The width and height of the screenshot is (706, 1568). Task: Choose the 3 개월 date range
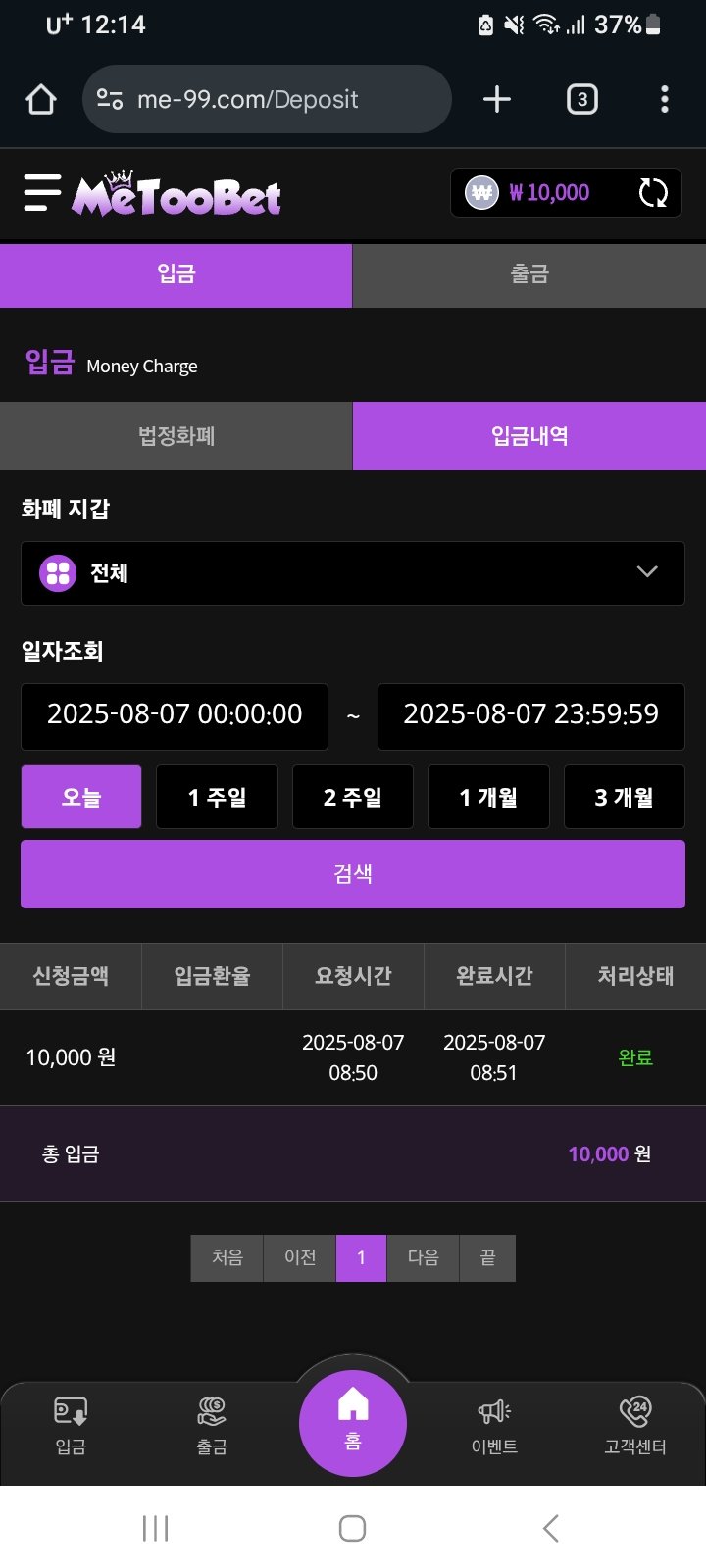(x=624, y=798)
